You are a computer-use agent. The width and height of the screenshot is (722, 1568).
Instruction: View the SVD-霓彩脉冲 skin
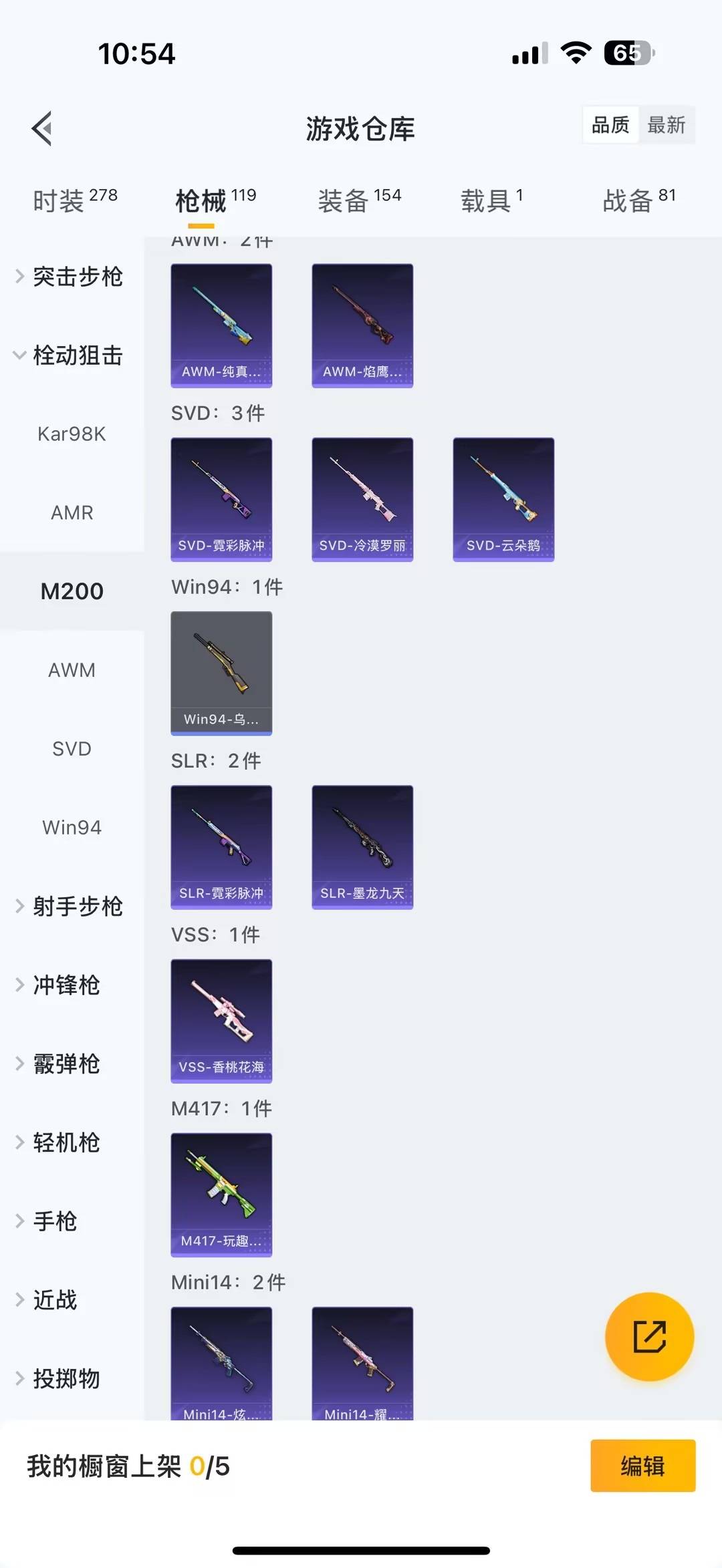coord(221,499)
